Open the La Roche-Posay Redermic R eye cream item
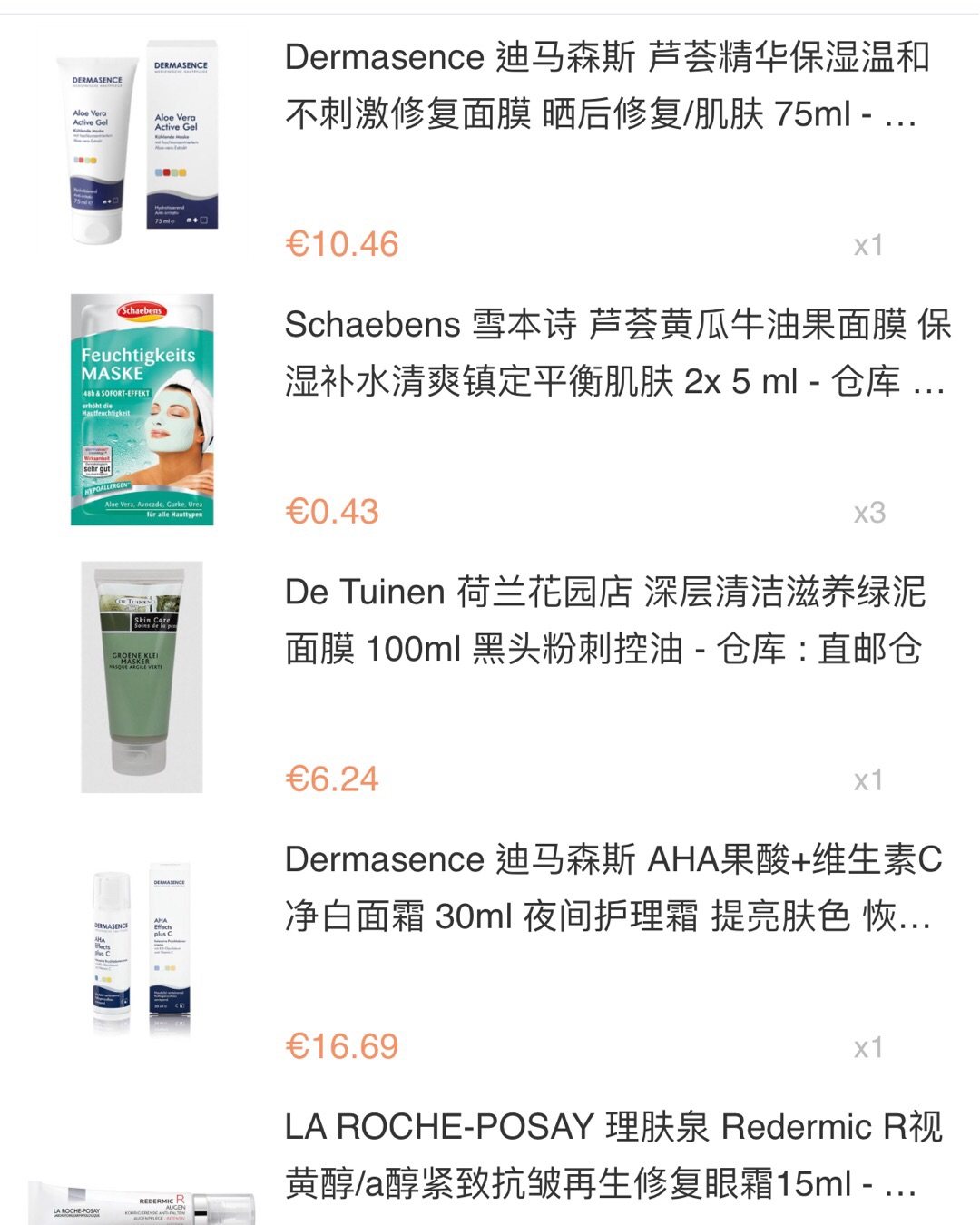 click(612, 1154)
